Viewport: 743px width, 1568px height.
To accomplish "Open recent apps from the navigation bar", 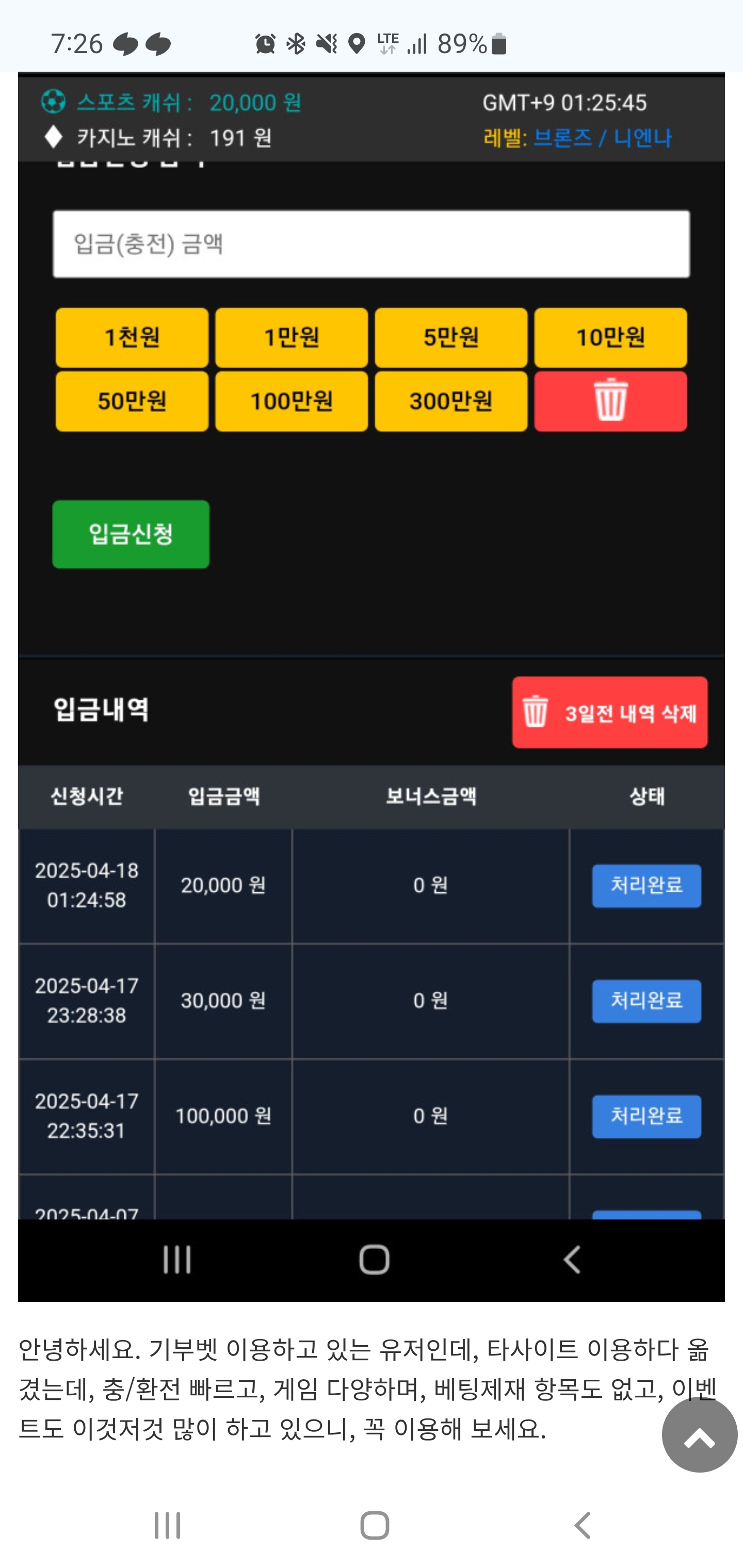I will (167, 1525).
